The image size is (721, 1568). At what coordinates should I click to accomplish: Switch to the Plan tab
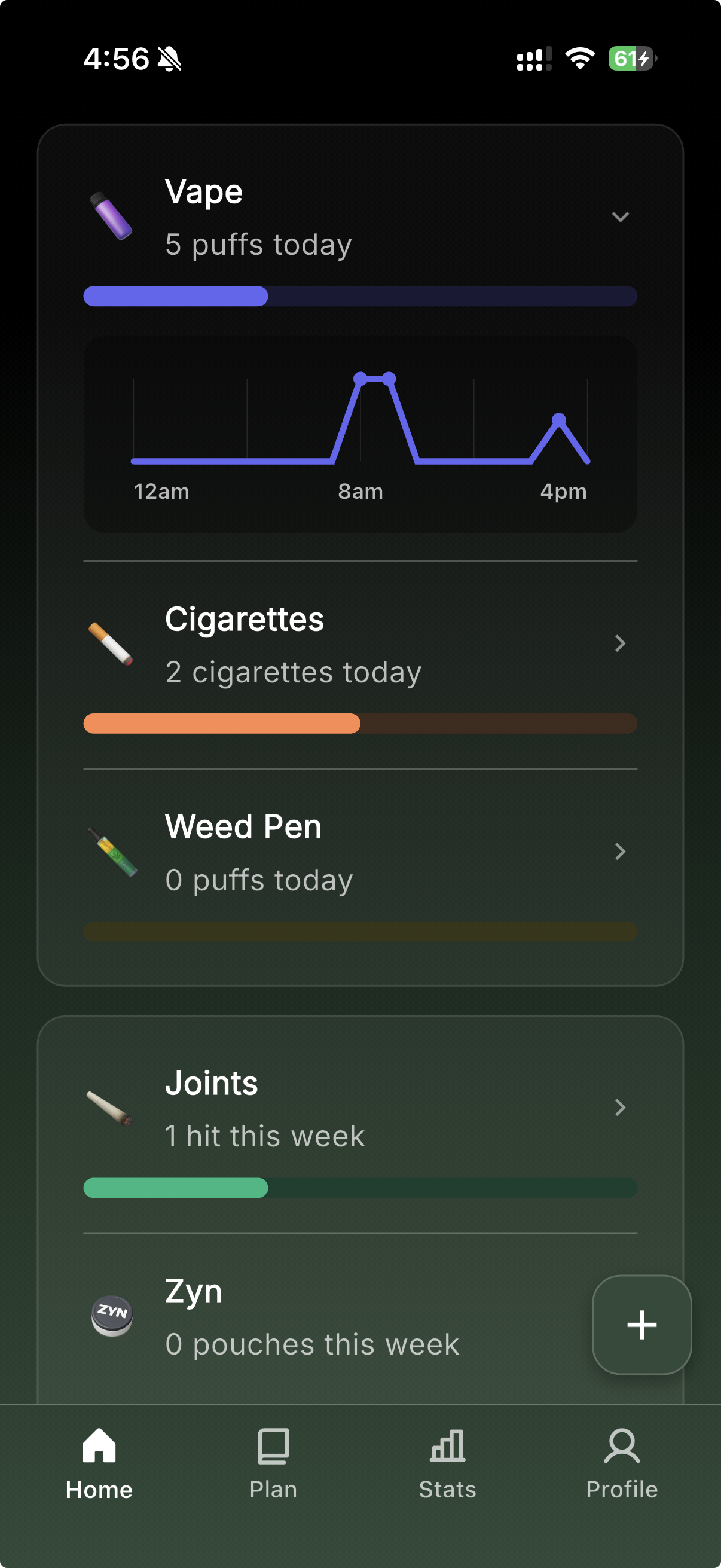273,1463
